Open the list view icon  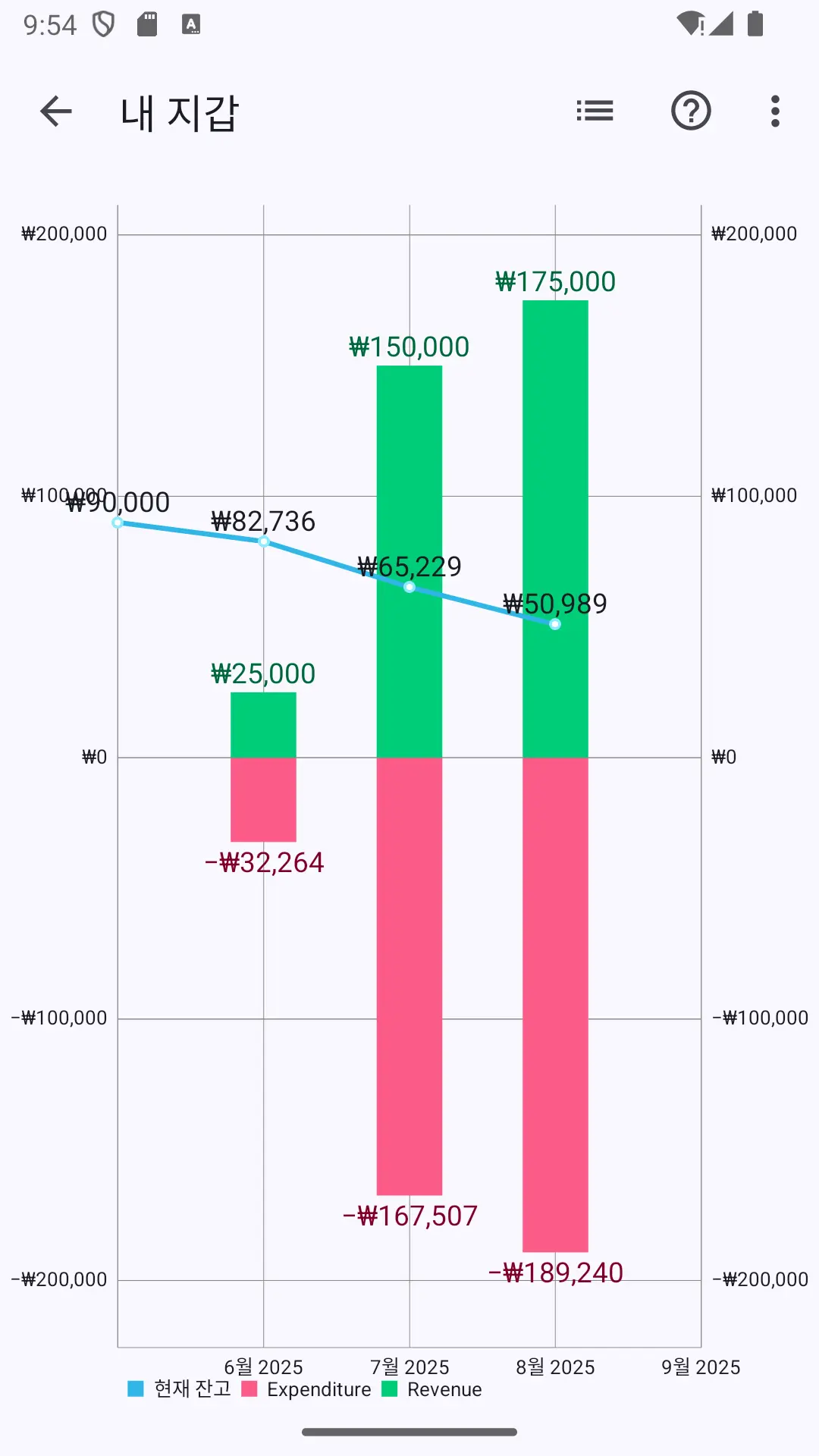pyautogui.click(x=595, y=111)
